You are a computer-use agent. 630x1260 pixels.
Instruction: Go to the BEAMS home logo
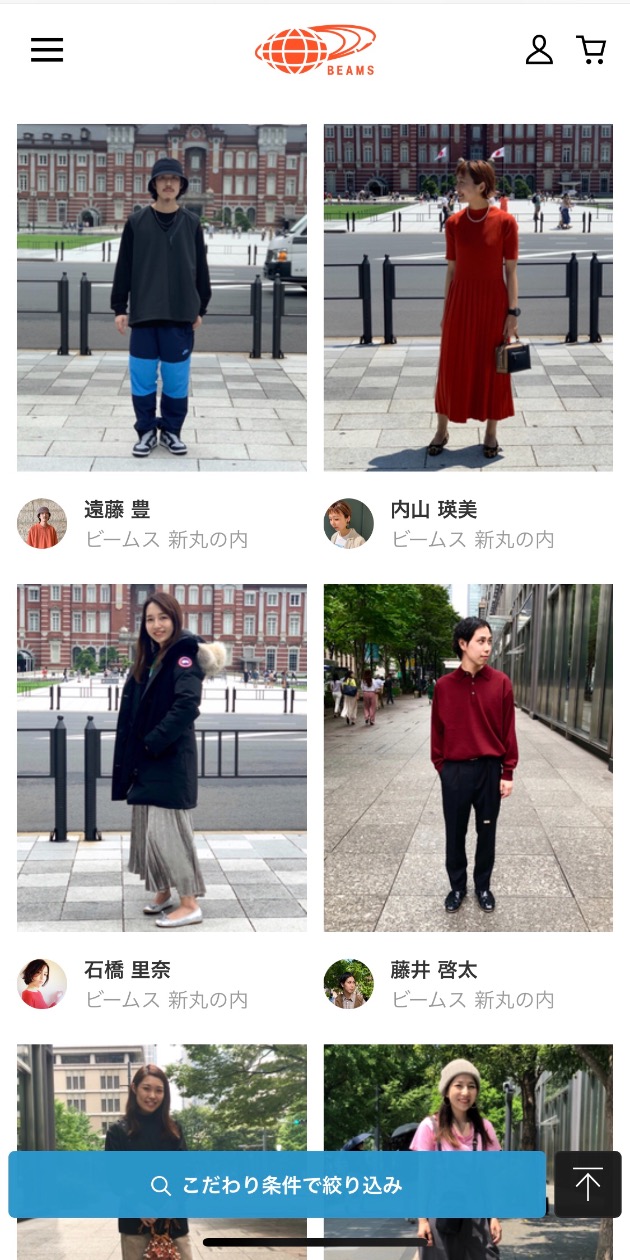point(315,50)
